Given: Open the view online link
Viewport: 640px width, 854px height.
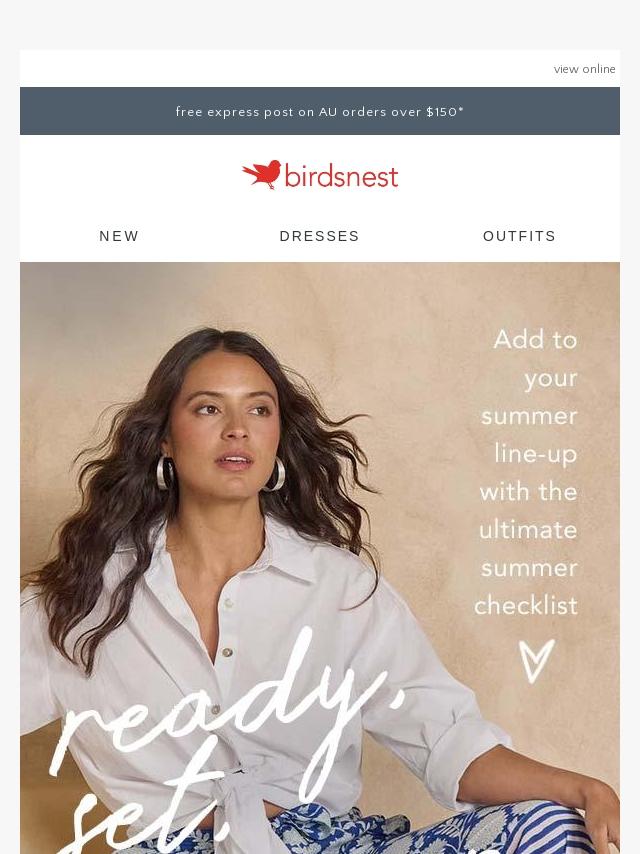Looking at the screenshot, I should coord(584,69).
